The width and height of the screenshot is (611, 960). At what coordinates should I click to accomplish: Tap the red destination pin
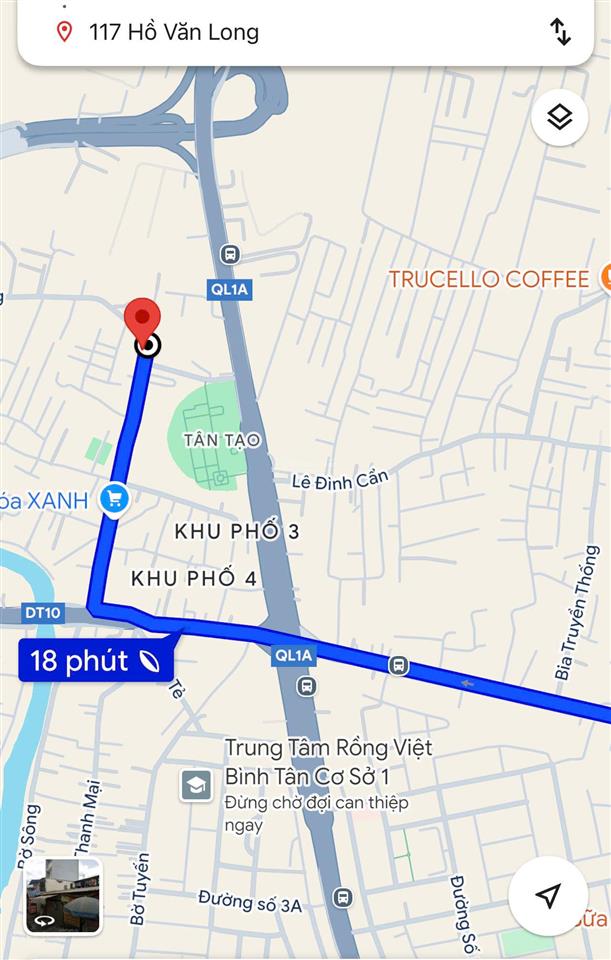pyautogui.click(x=143, y=320)
